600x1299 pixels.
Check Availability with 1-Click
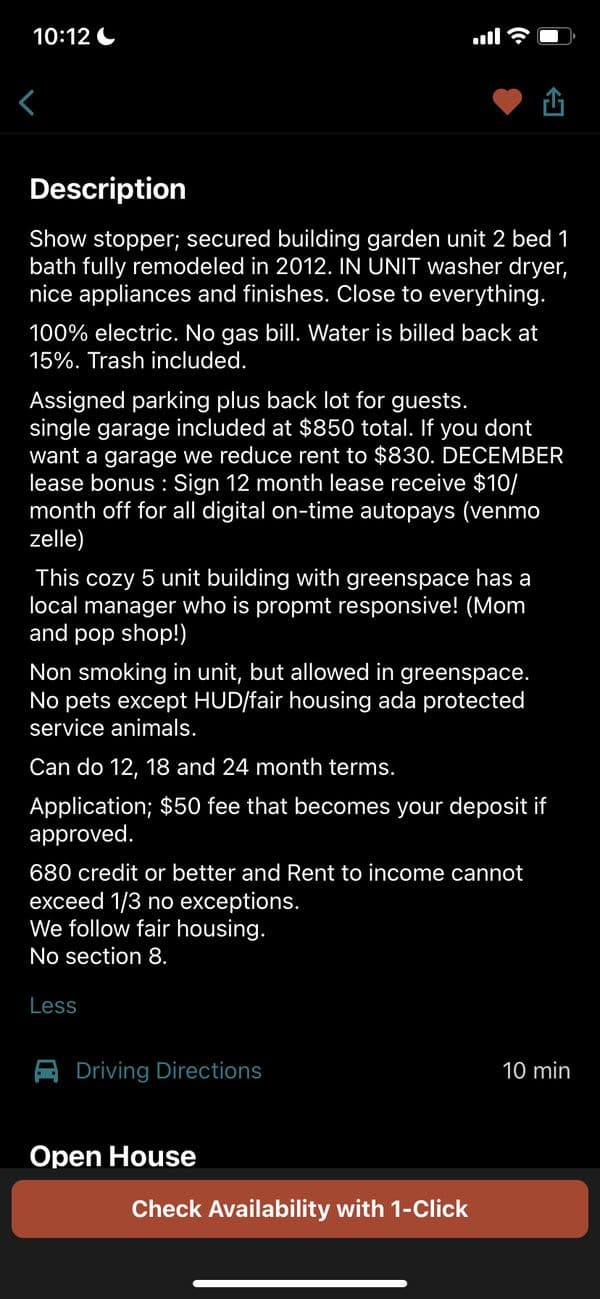click(300, 1209)
